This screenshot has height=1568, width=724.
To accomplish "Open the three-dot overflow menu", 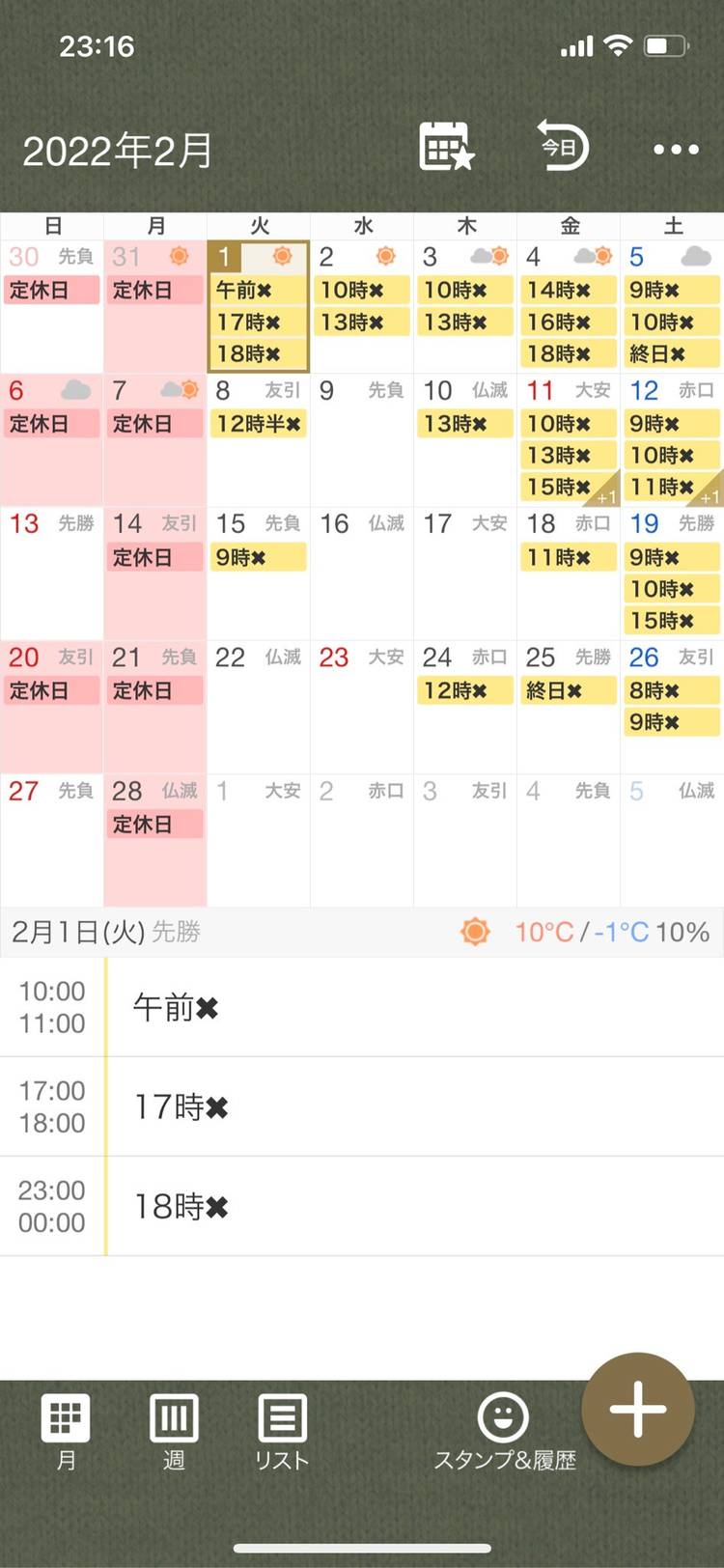I will [x=676, y=149].
